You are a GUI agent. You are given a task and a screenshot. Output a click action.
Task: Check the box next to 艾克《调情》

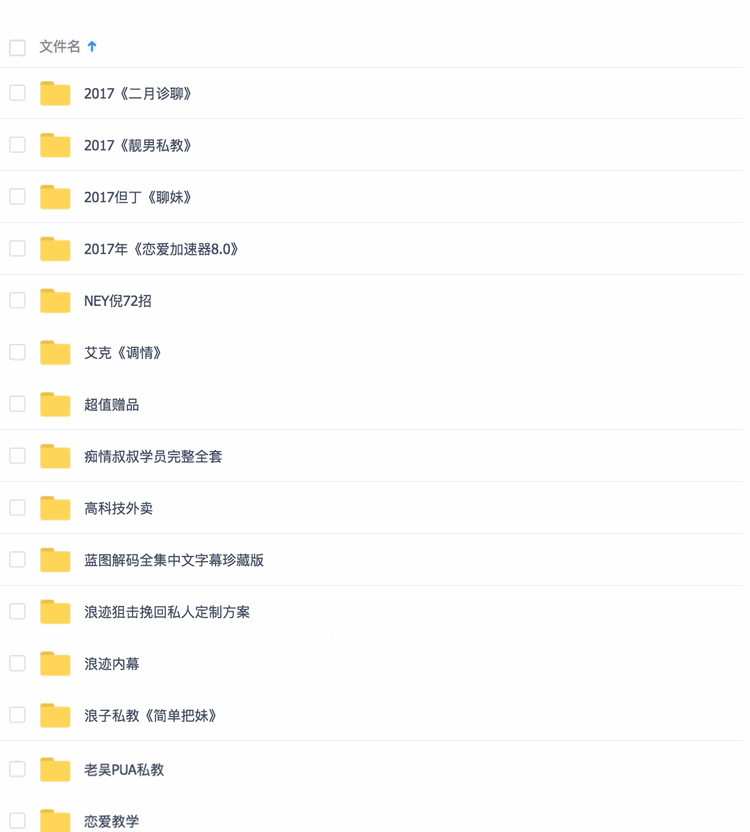click(x=17, y=352)
